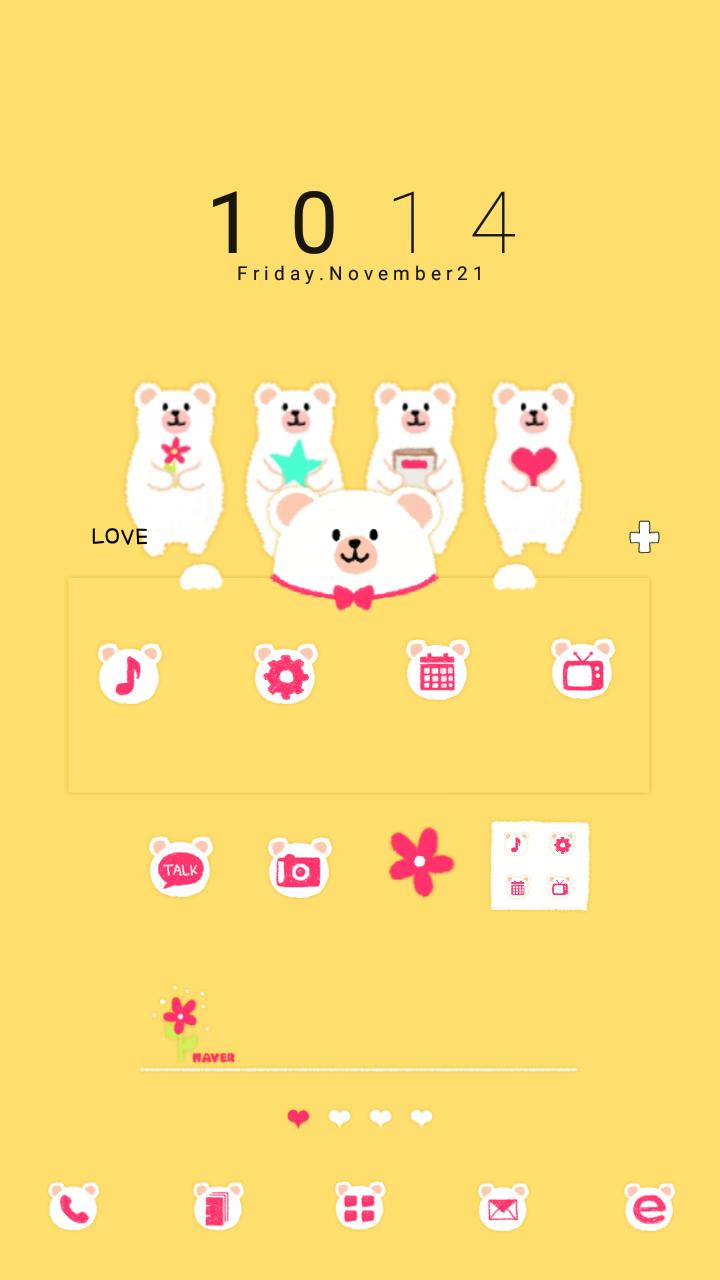
Task: Launch the camera app
Action: (x=299, y=867)
